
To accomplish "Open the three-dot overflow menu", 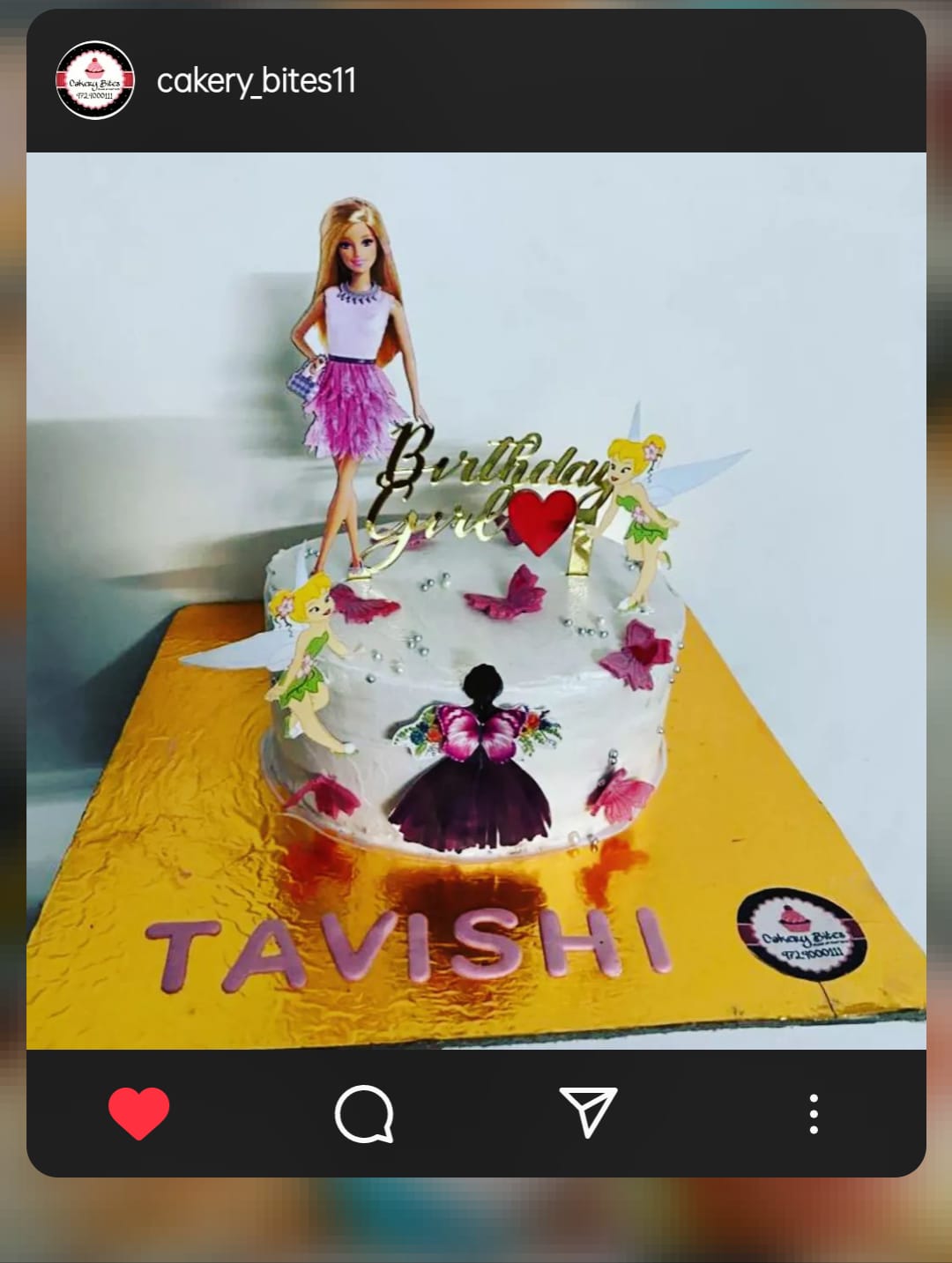I will tap(813, 1113).
